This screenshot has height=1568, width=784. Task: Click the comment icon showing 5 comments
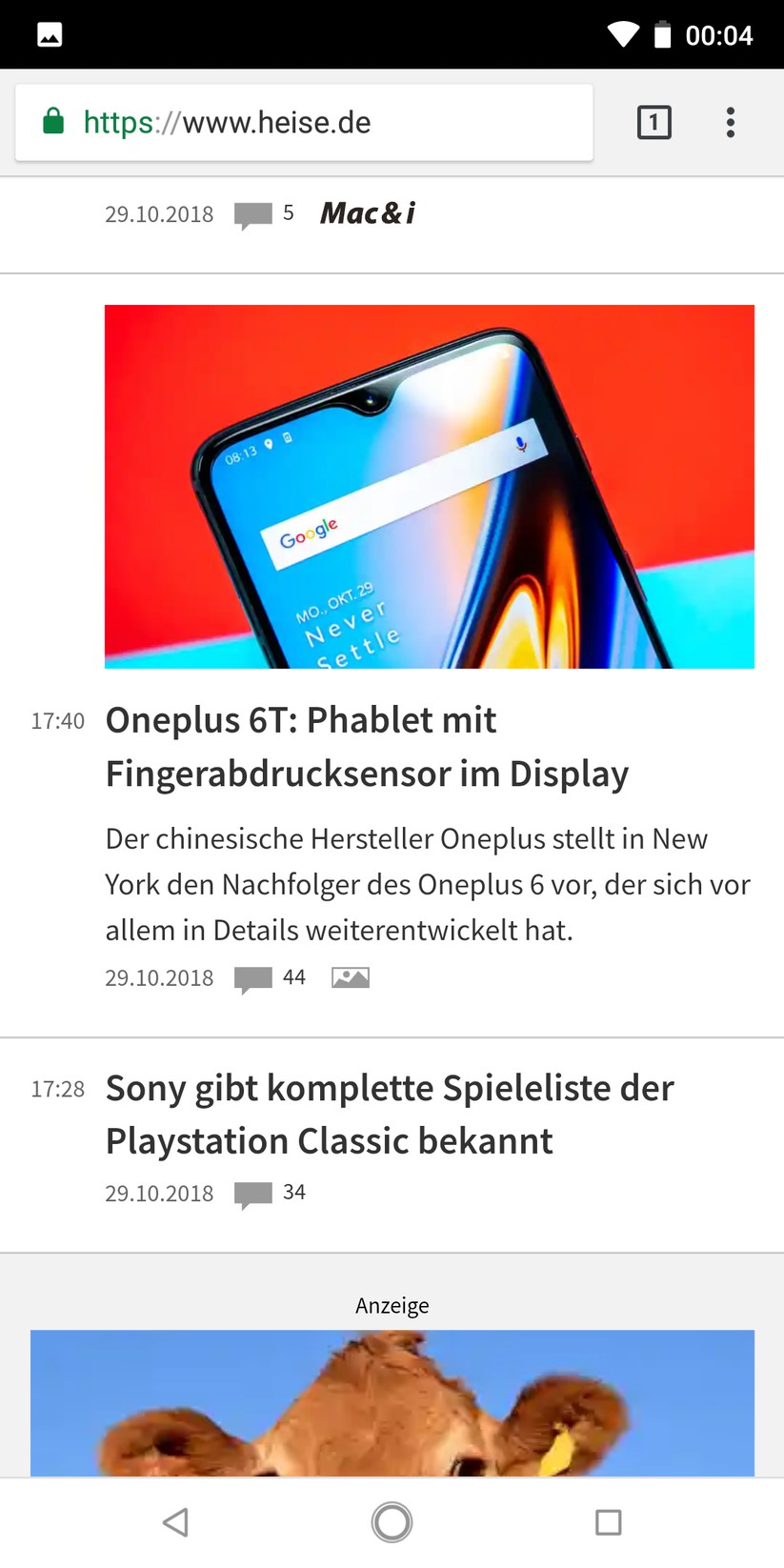coord(251,216)
